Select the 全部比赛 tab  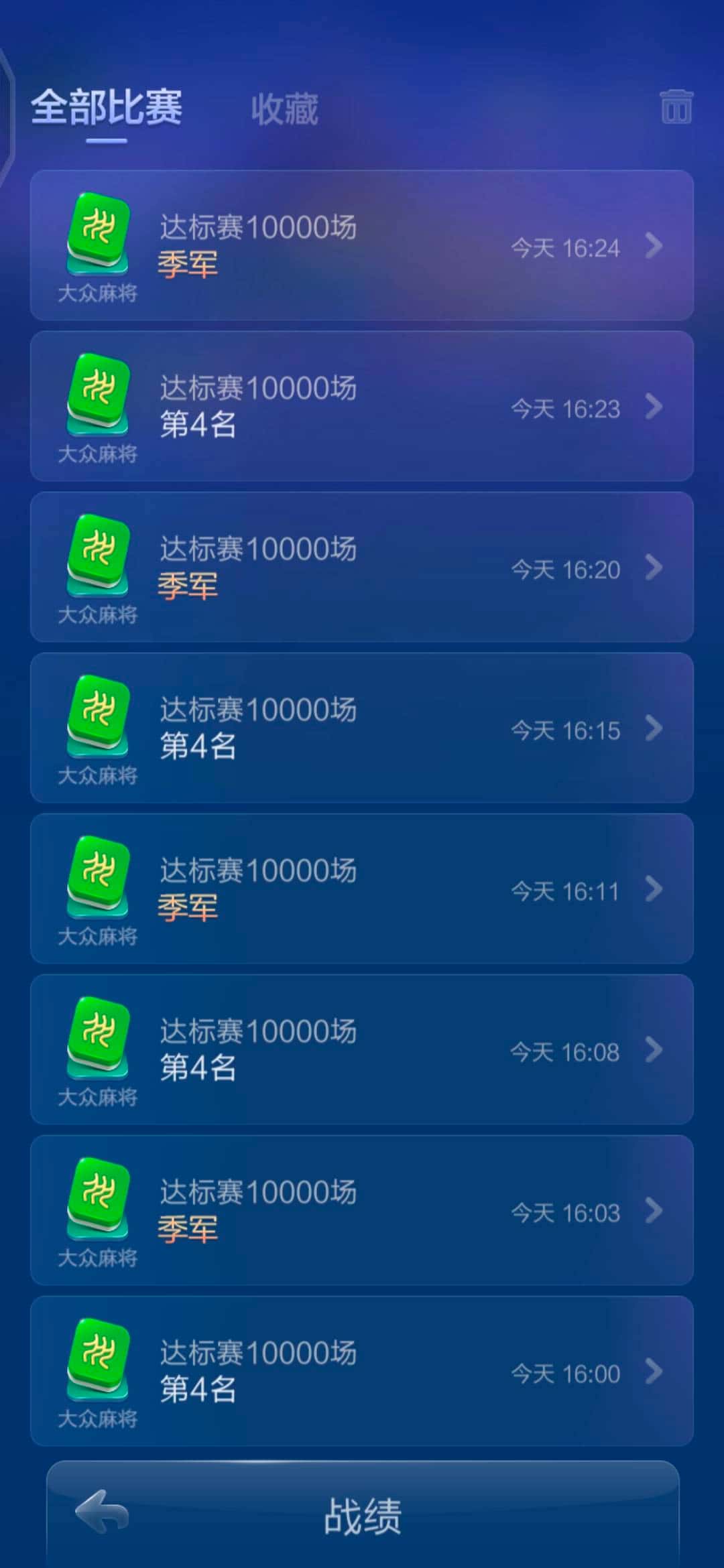109,107
